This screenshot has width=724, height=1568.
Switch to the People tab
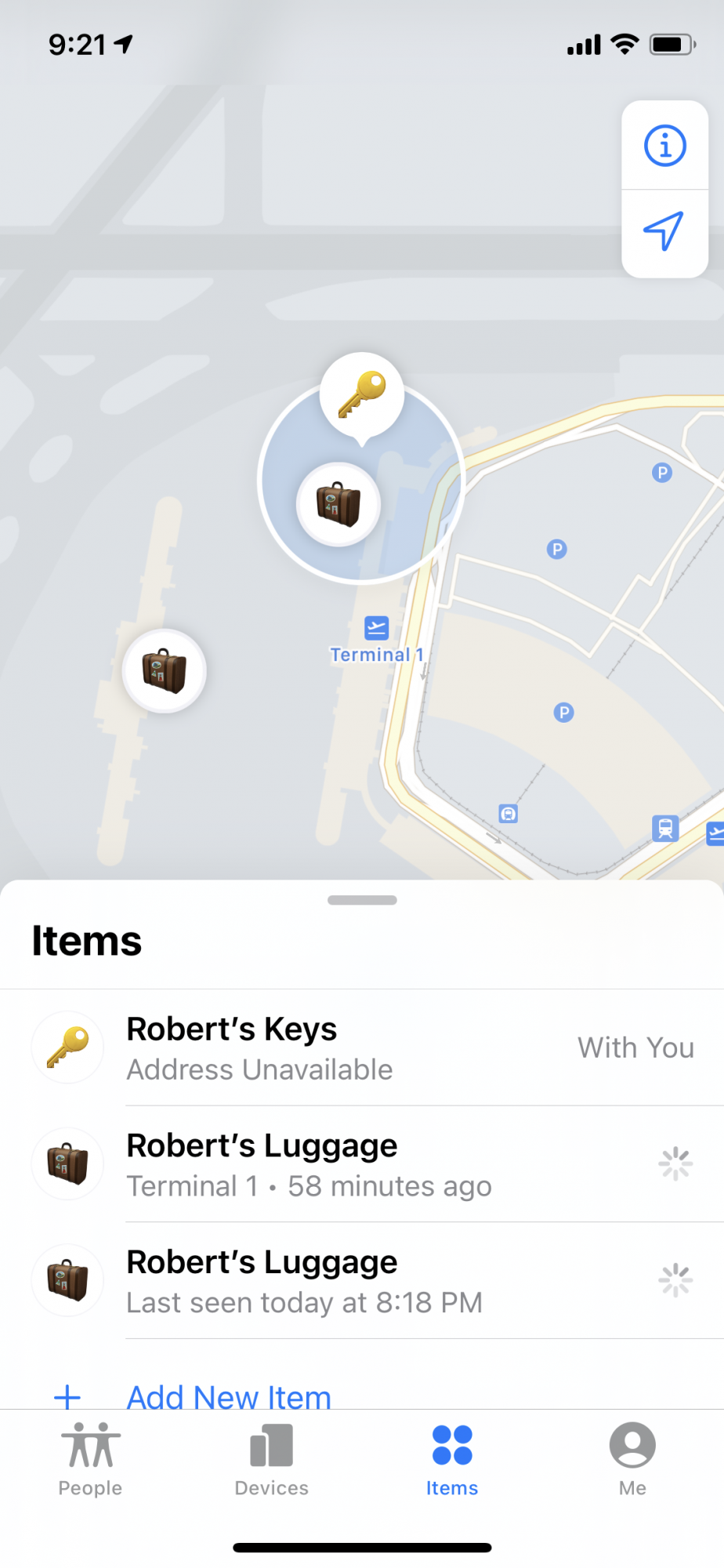click(91, 1458)
